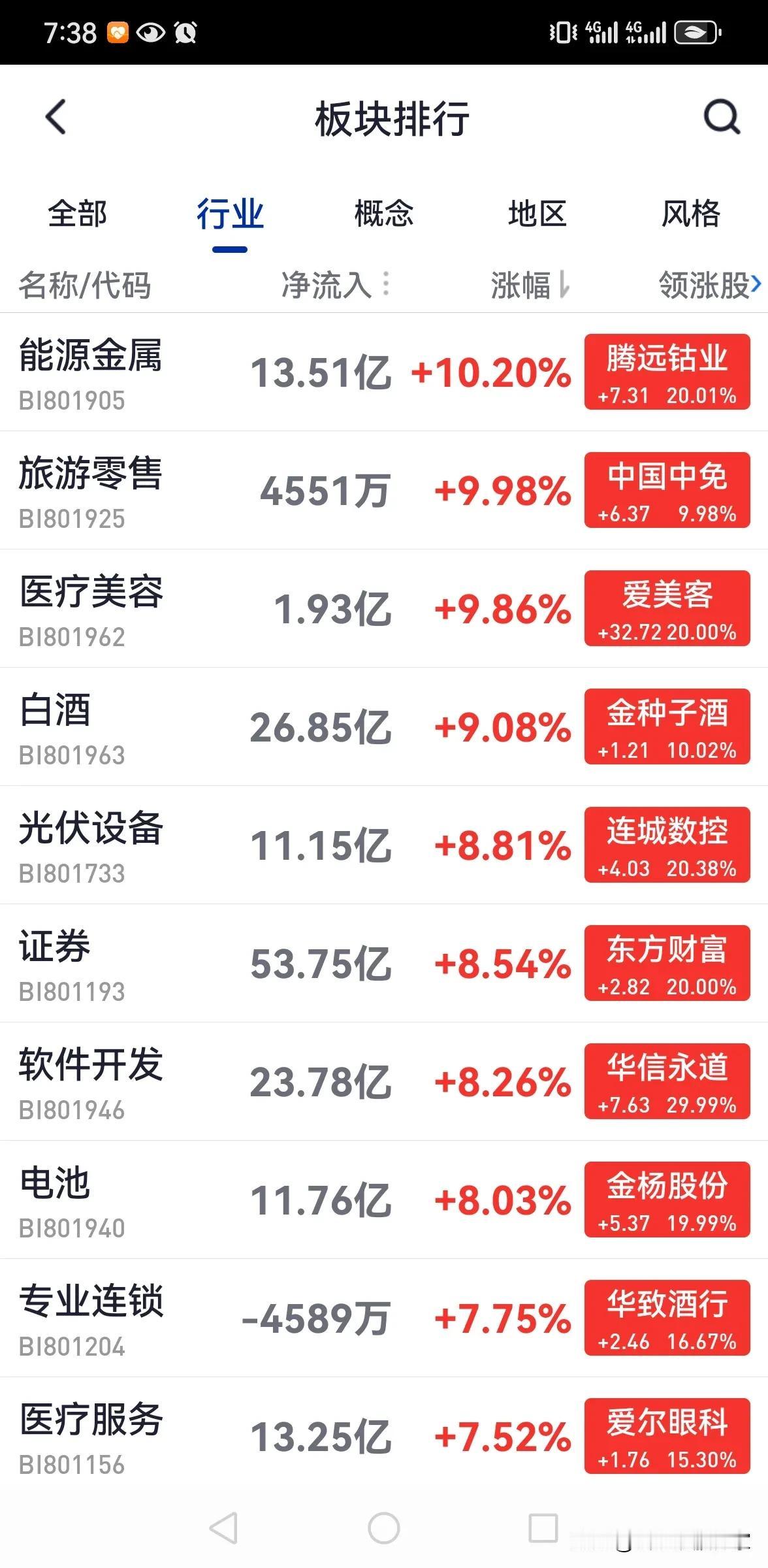The image size is (768, 1568).
Task: Tap the 领涨股 column header arrow
Action: click(756, 285)
